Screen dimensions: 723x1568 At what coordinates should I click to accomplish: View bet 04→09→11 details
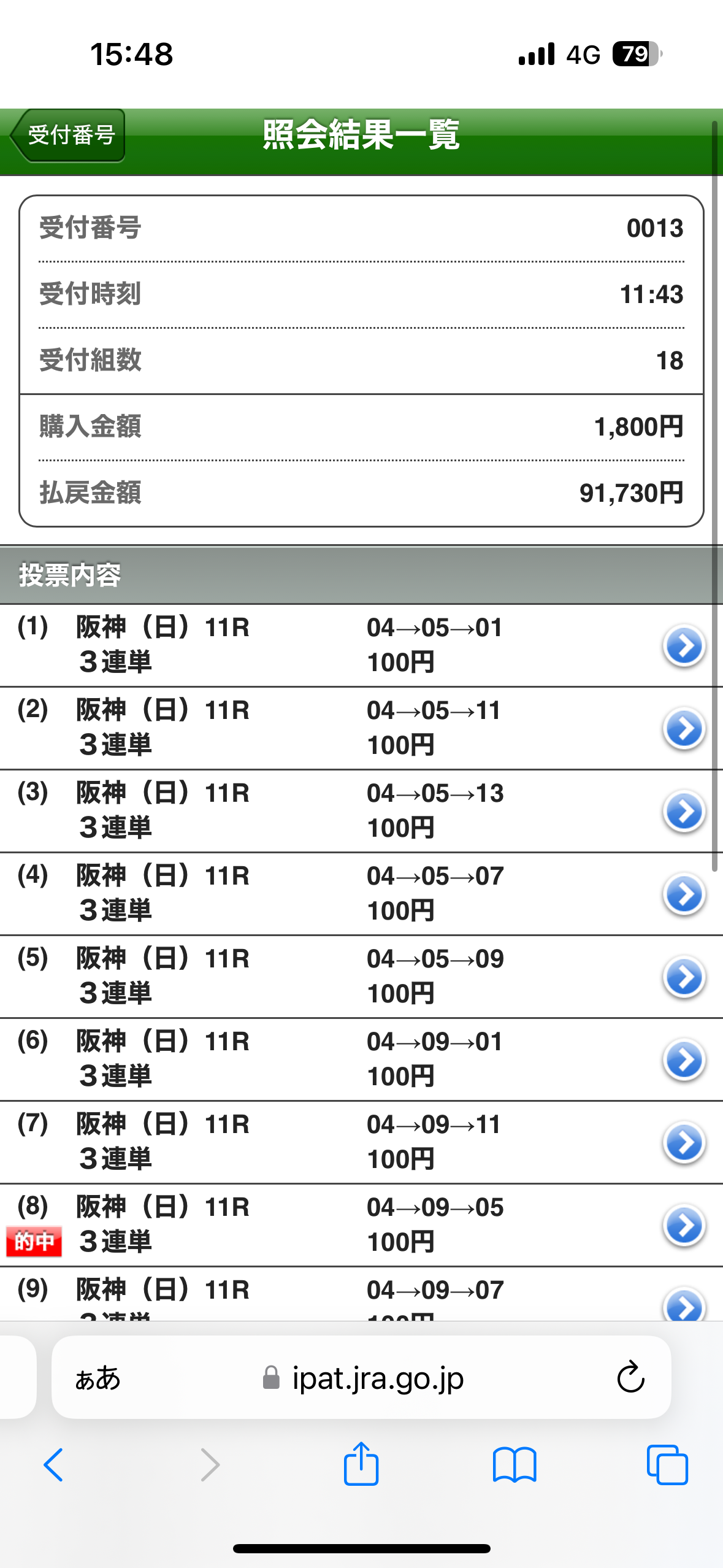(683, 1142)
